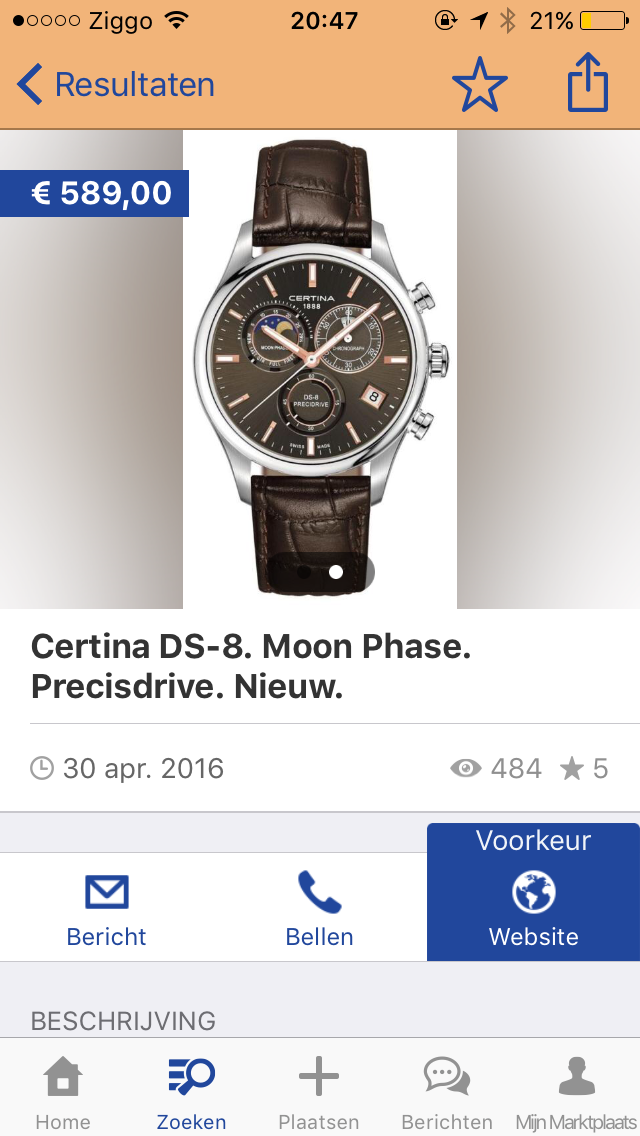The width and height of the screenshot is (640, 1136).
Task: Open the Zoeken tab
Action: tap(191, 1093)
